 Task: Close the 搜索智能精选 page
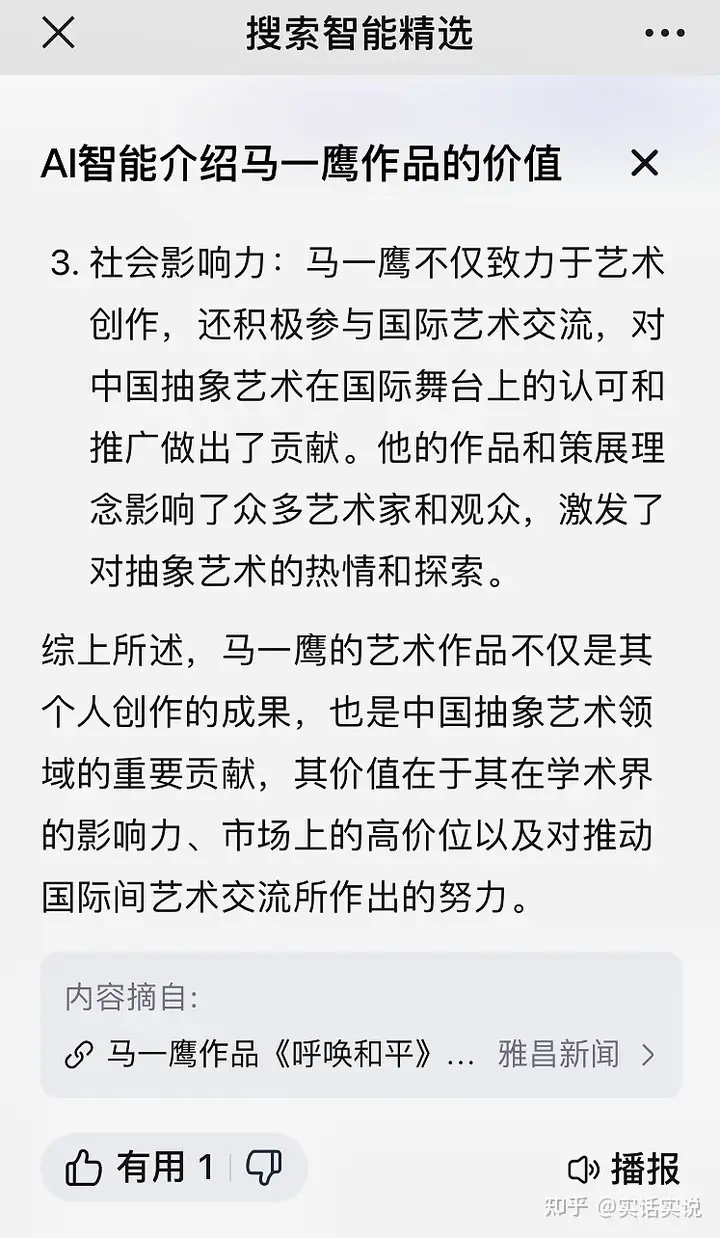[x=58, y=34]
